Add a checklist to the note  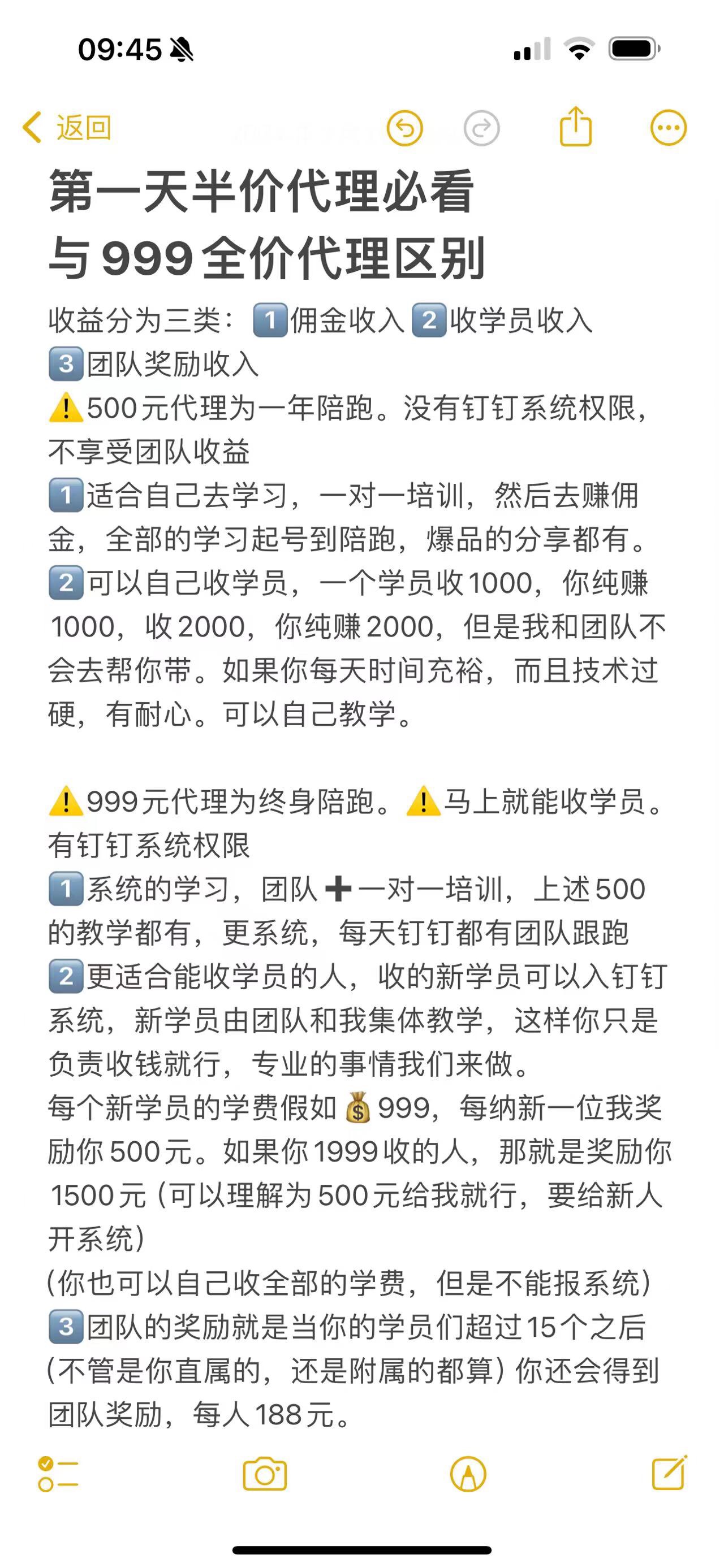[x=58, y=1474]
